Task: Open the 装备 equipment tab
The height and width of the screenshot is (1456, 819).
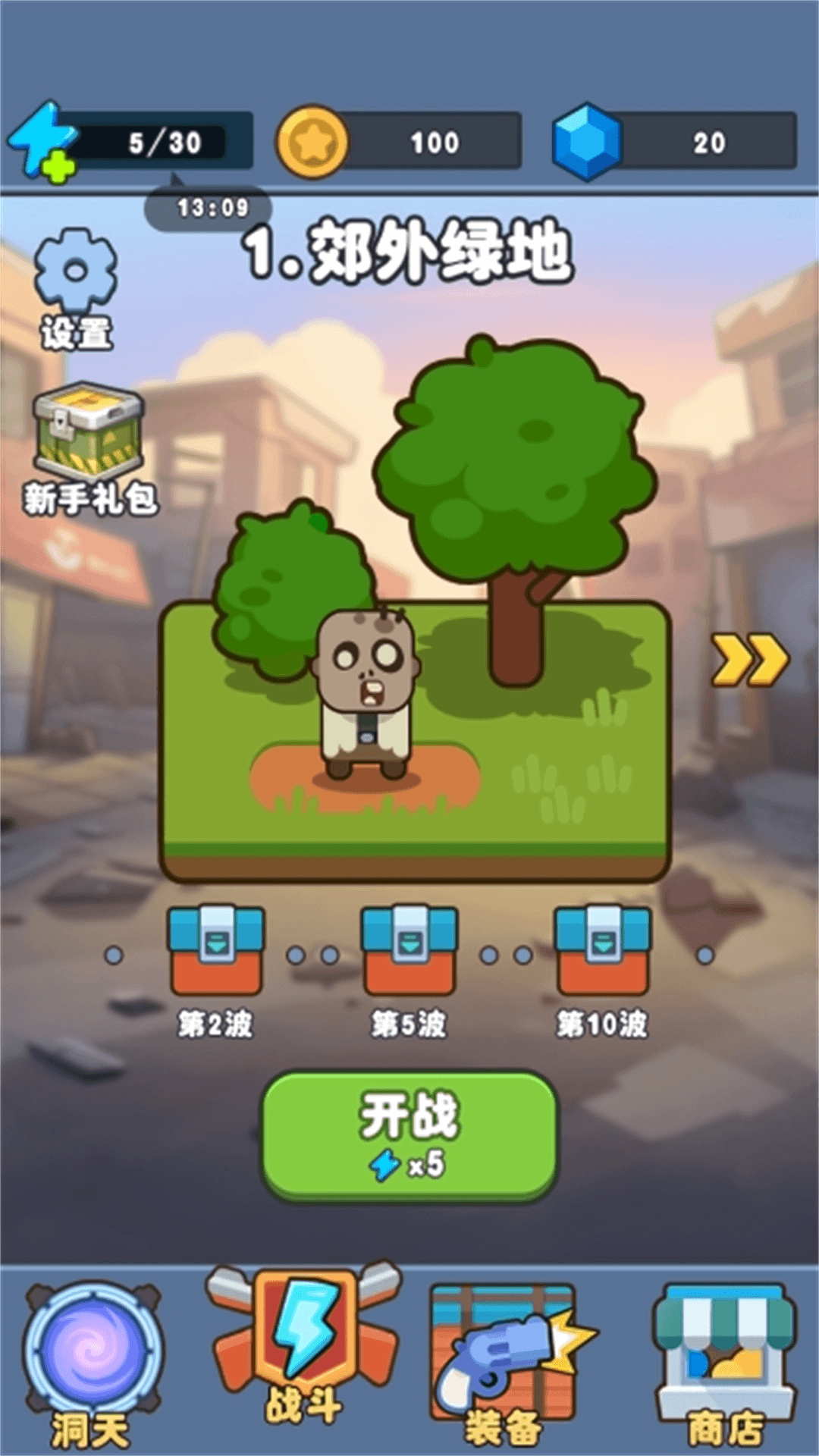Action: [510, 1363]
